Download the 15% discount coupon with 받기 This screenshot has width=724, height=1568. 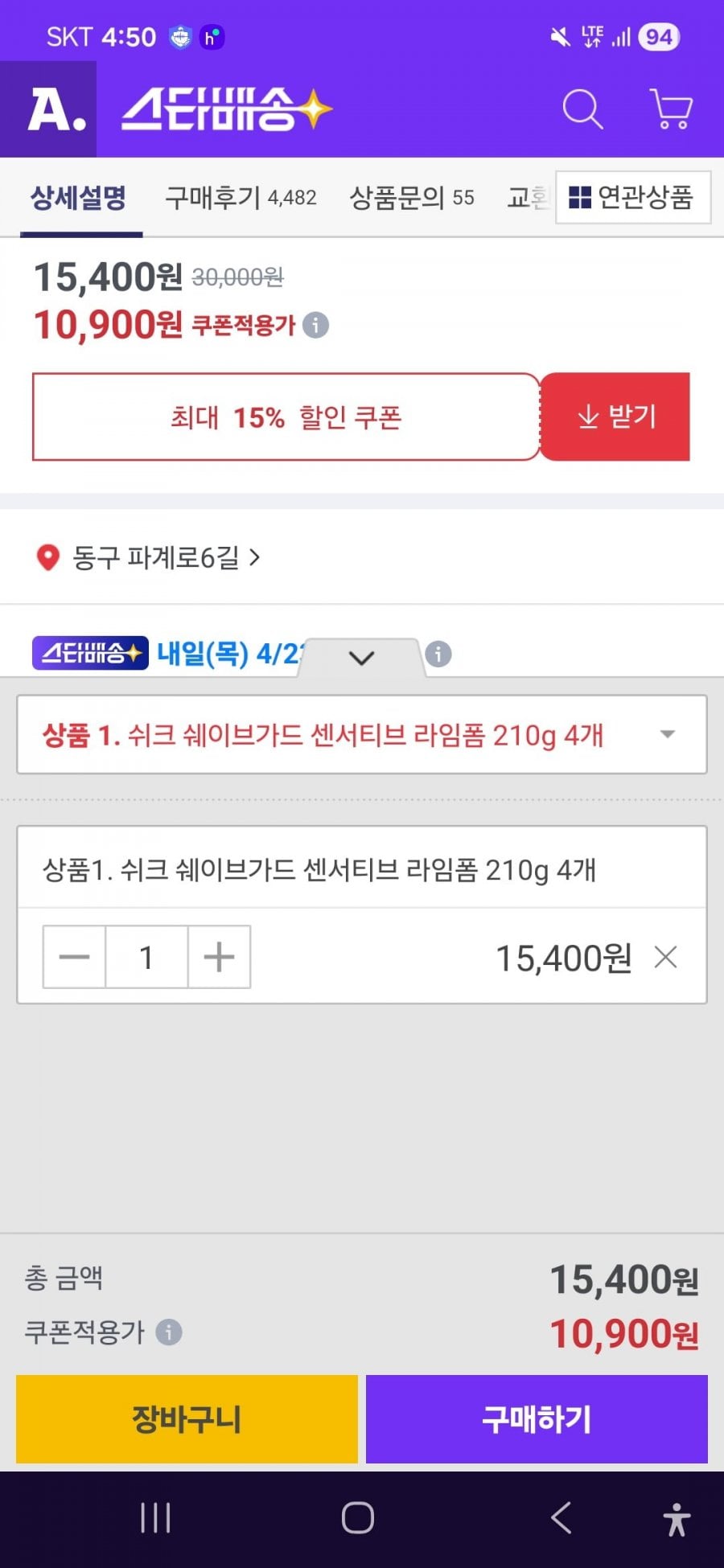pyautogui.click(x=615, y=417)
